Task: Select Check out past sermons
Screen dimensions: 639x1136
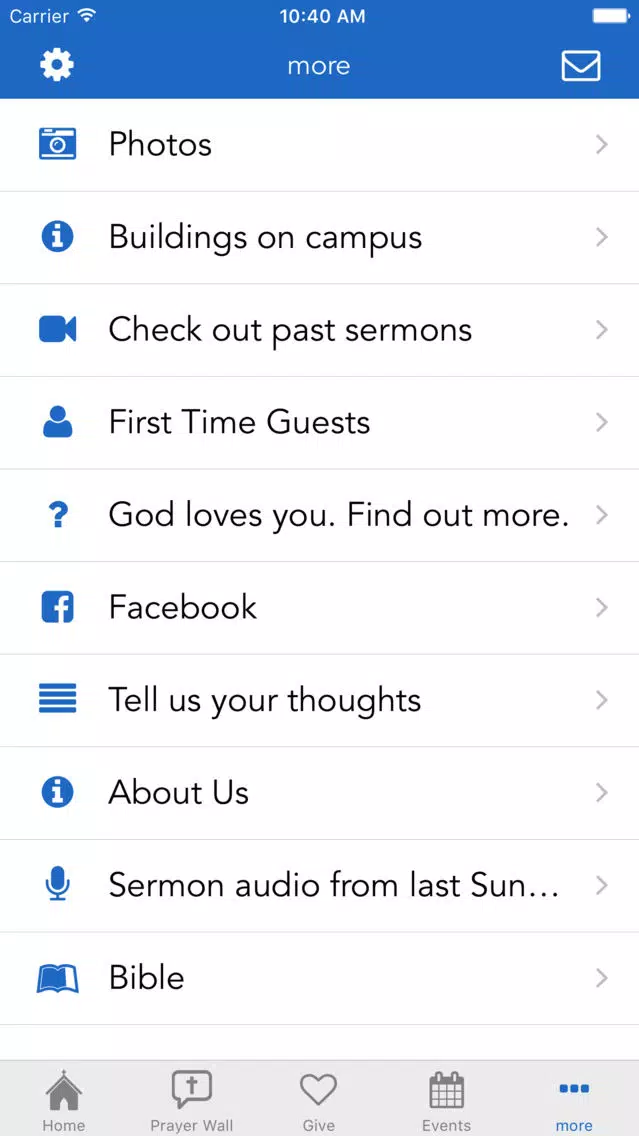Action: 320,330
